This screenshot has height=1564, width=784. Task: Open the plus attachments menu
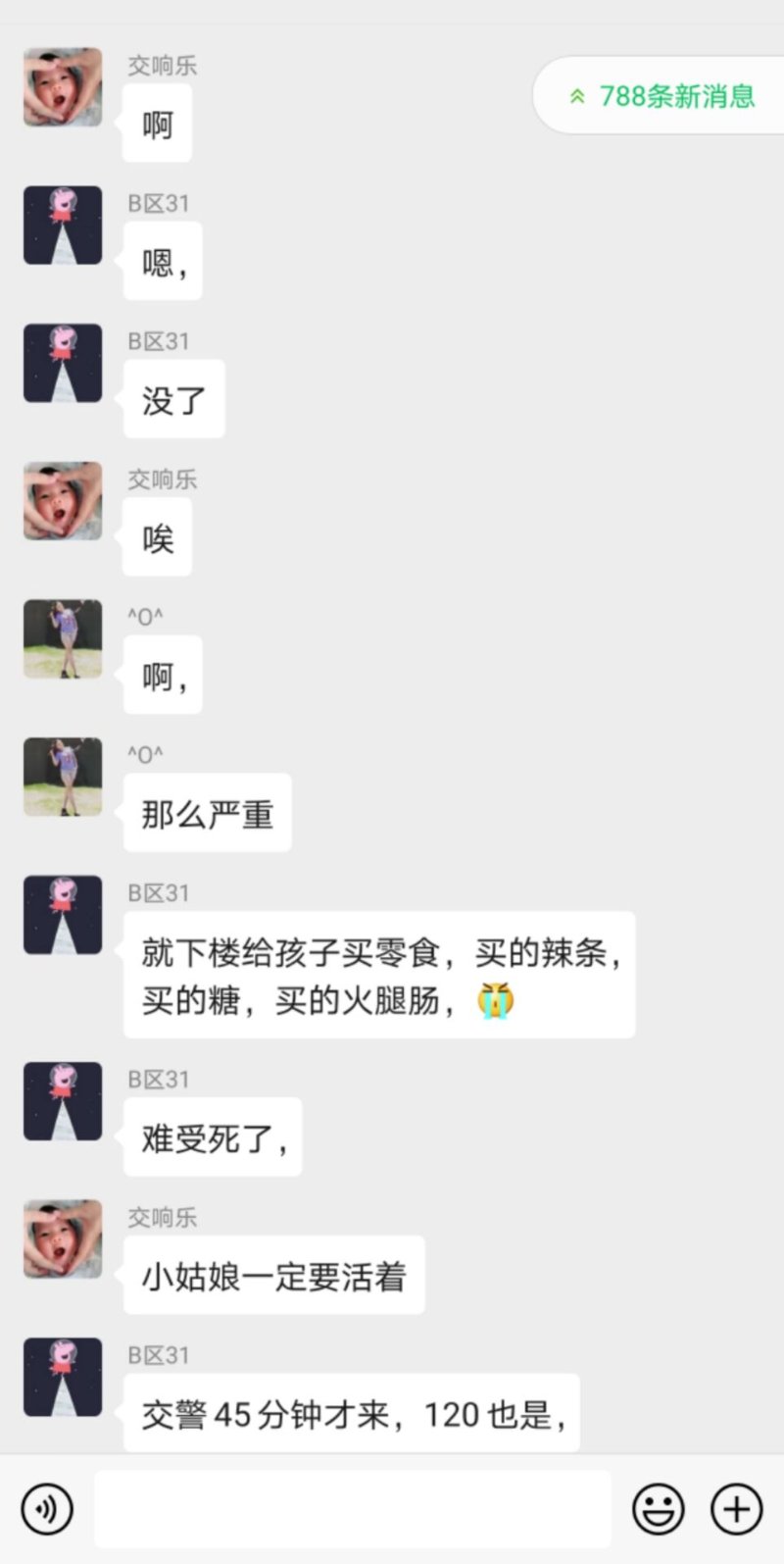coord(736,1508)
